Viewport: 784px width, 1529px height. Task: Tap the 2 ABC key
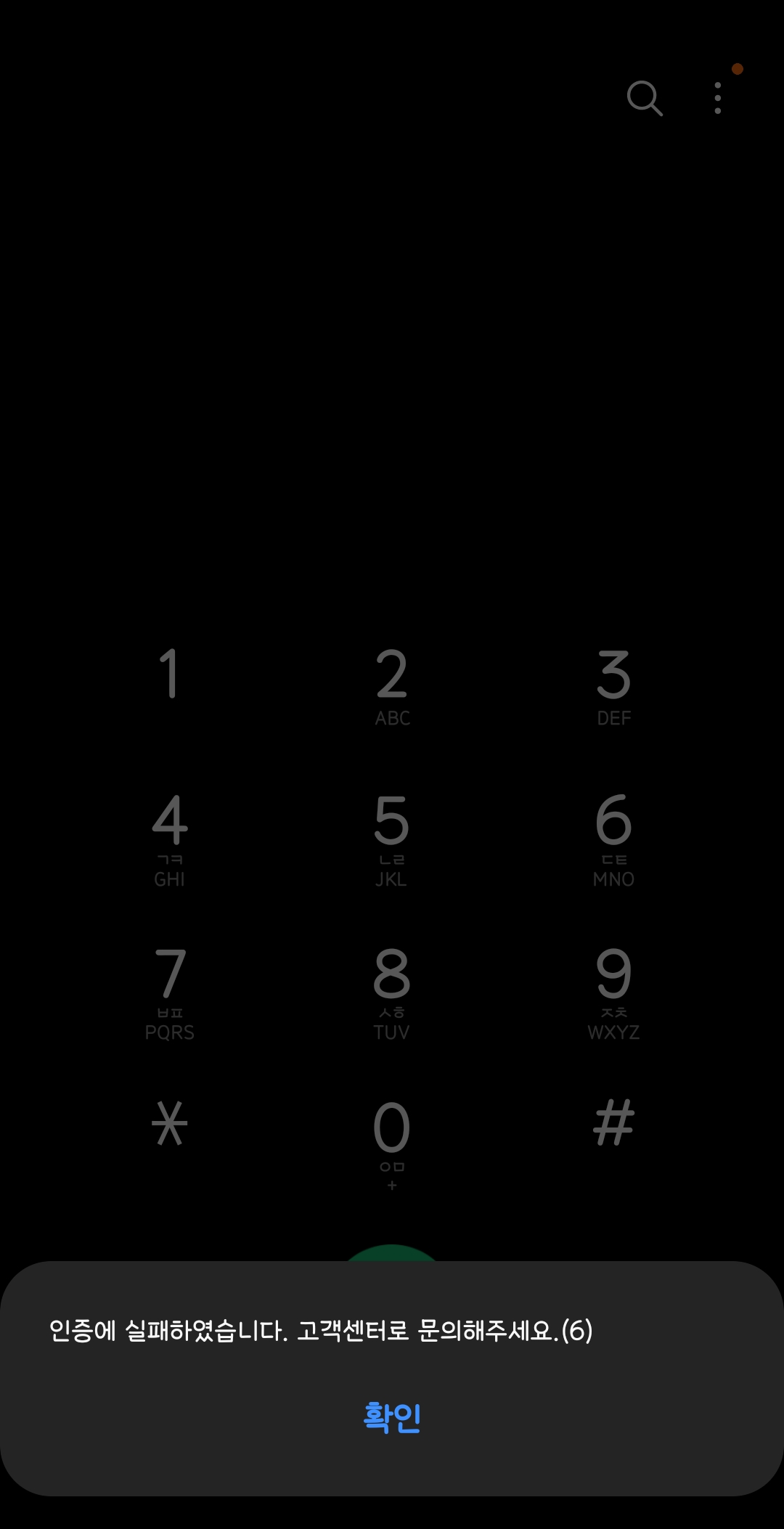392,687
